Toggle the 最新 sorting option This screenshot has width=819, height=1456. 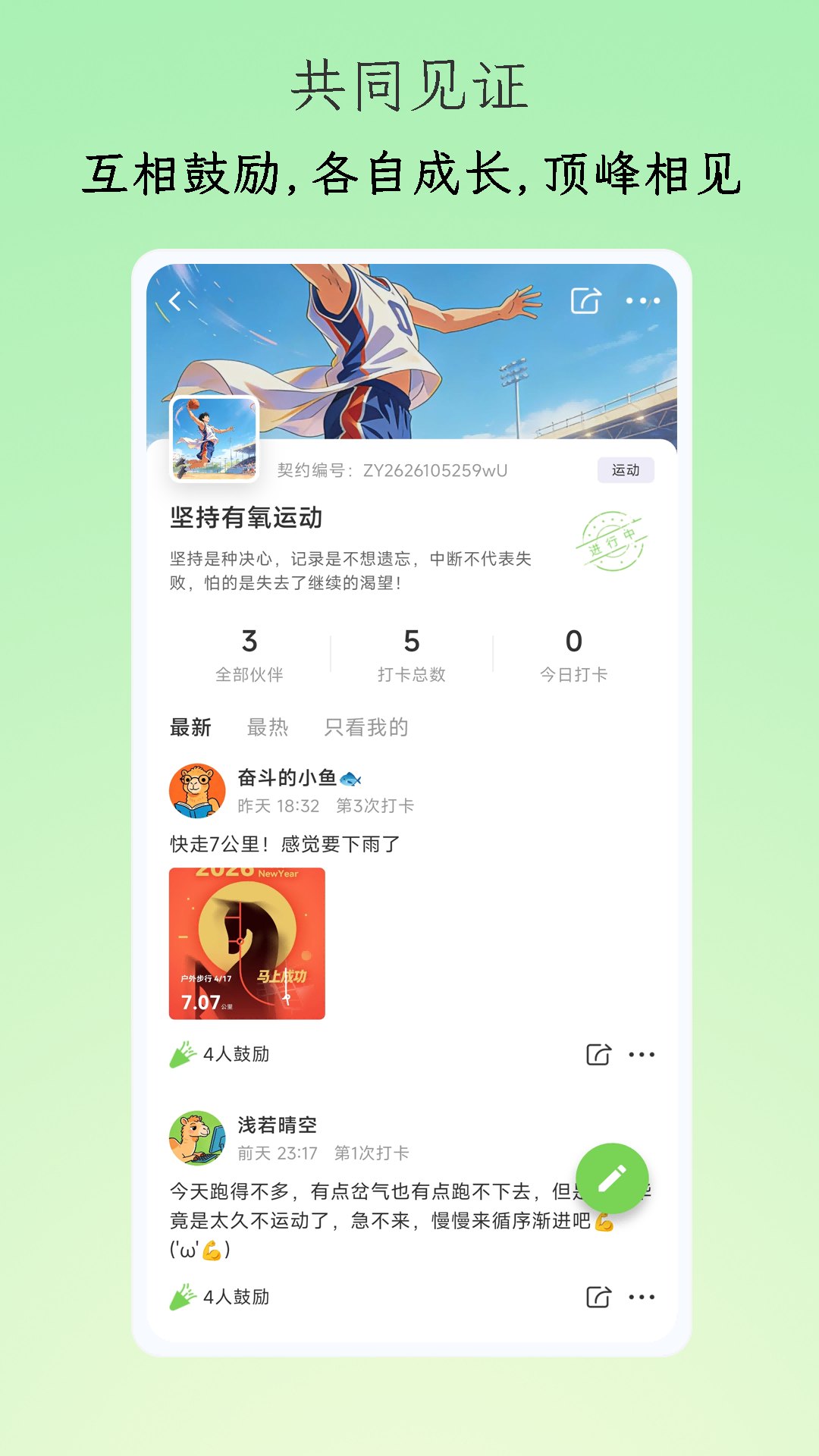[188, 727]
